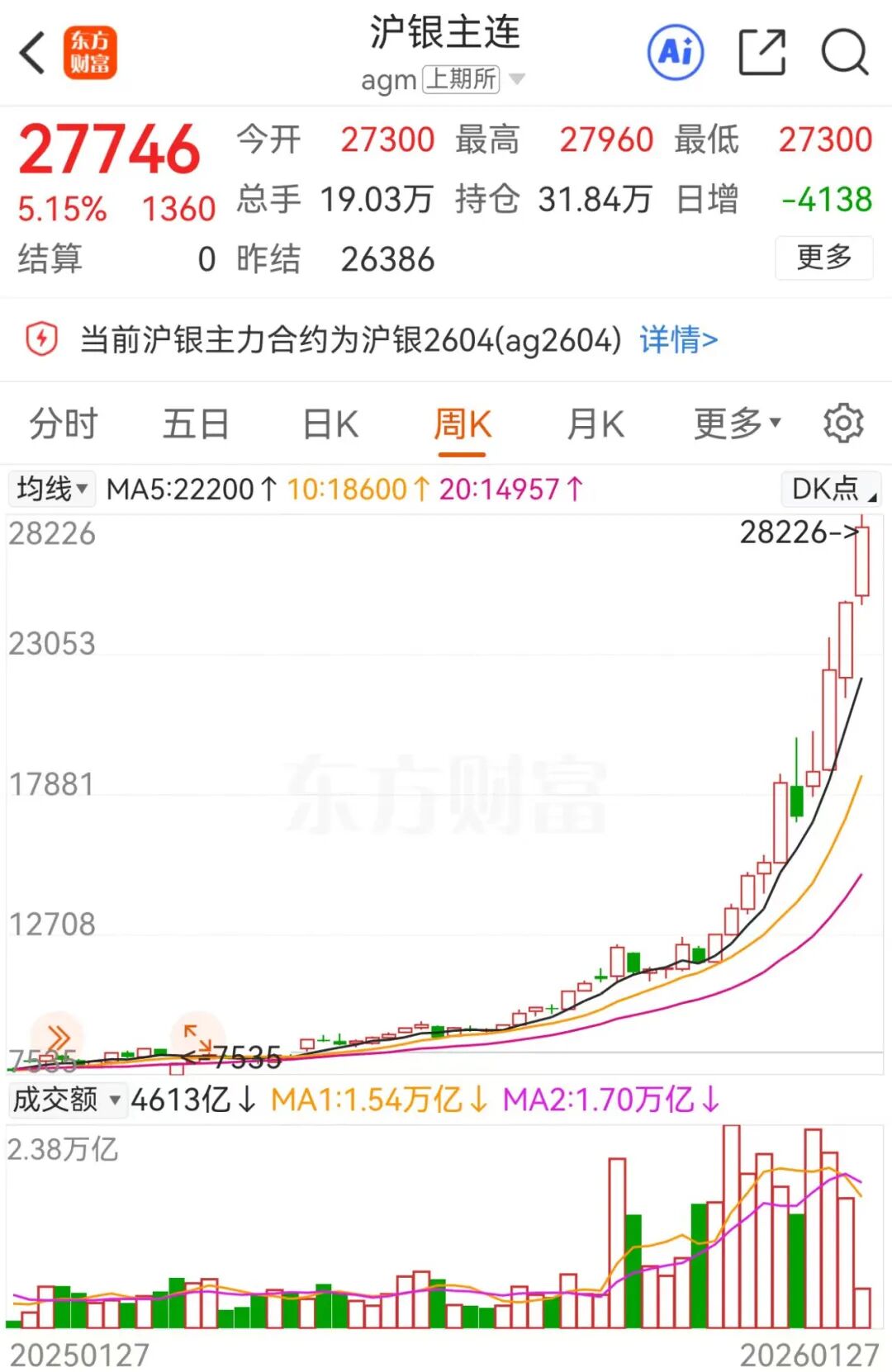Tap the 更多 quote details button

point(823,258)
